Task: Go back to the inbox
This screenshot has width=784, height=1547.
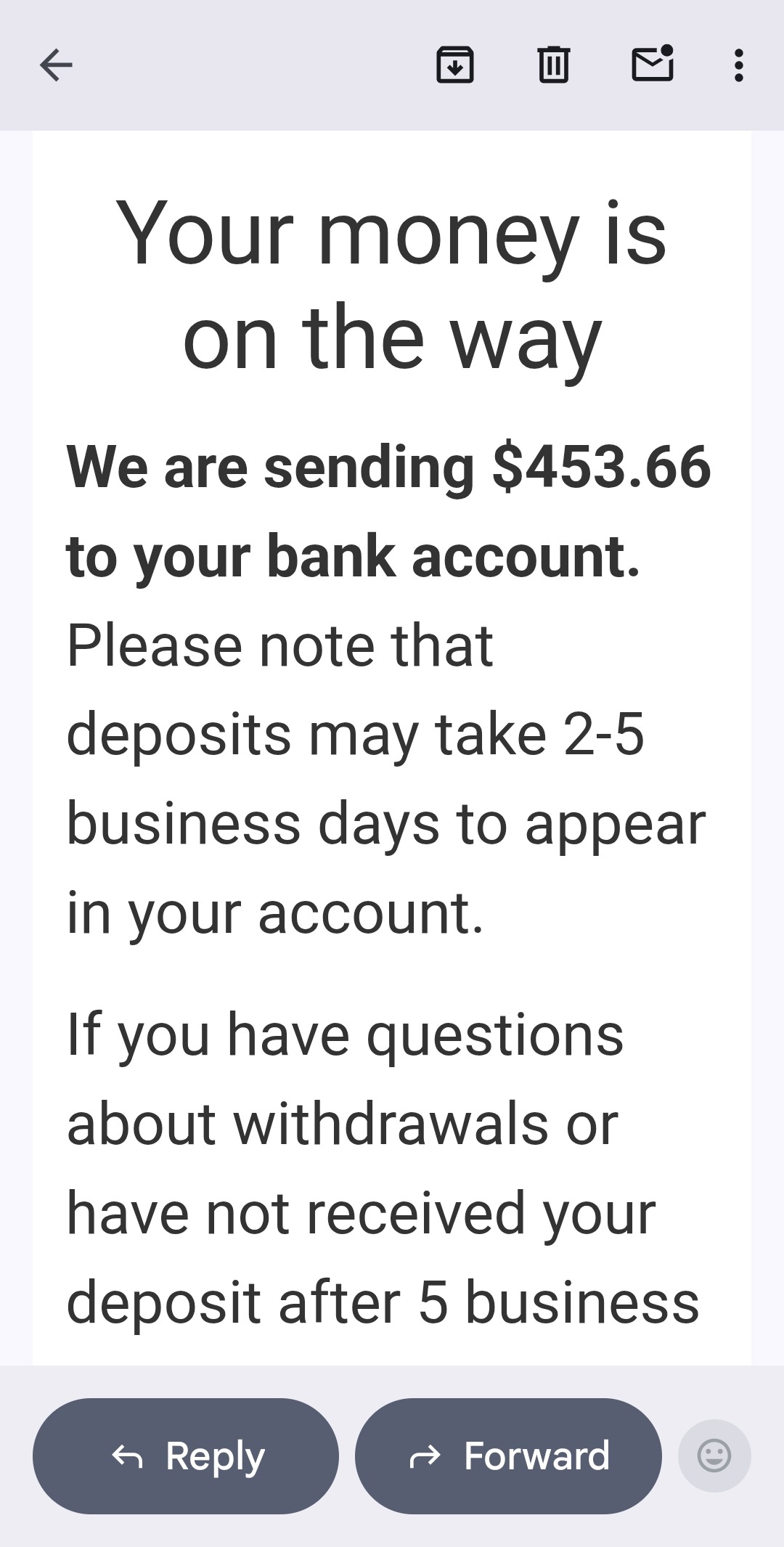Action: click(x=56, y=65)
